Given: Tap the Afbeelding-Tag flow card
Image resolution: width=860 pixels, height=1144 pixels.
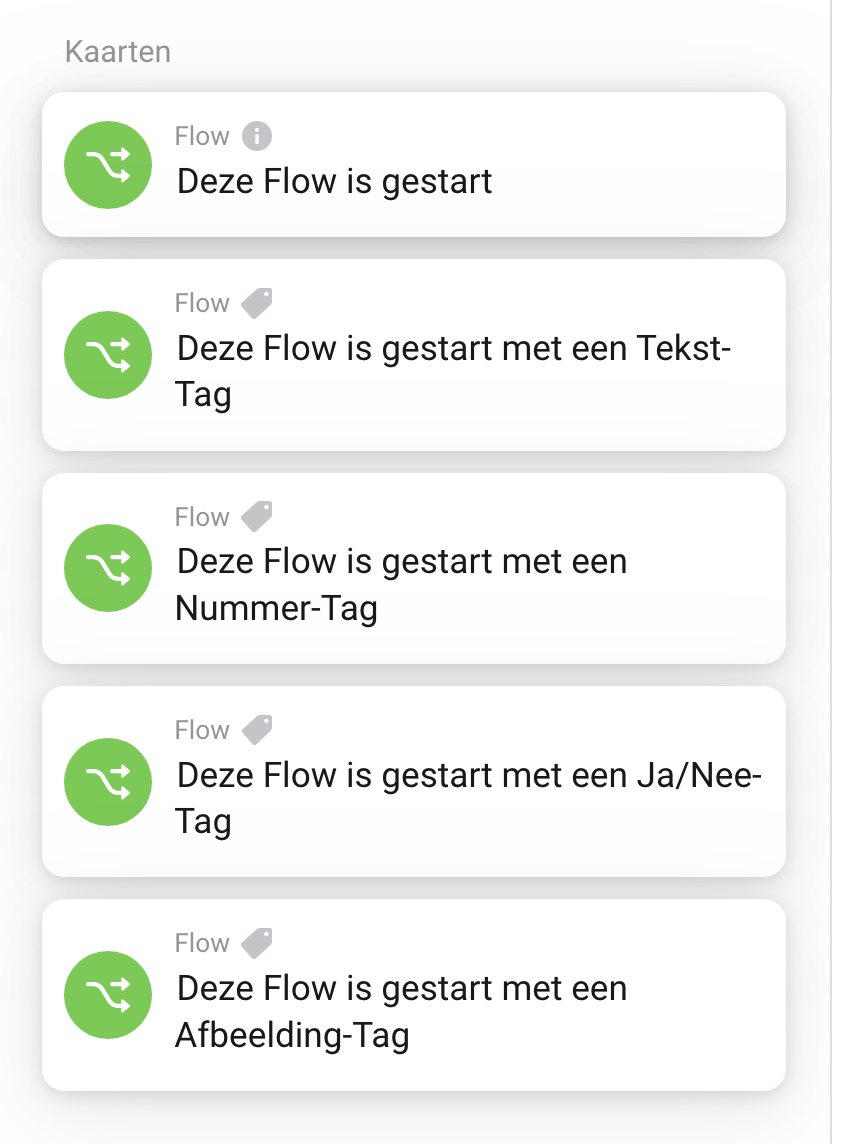Looking at the screenshot, I should click(x=413, y=994).
